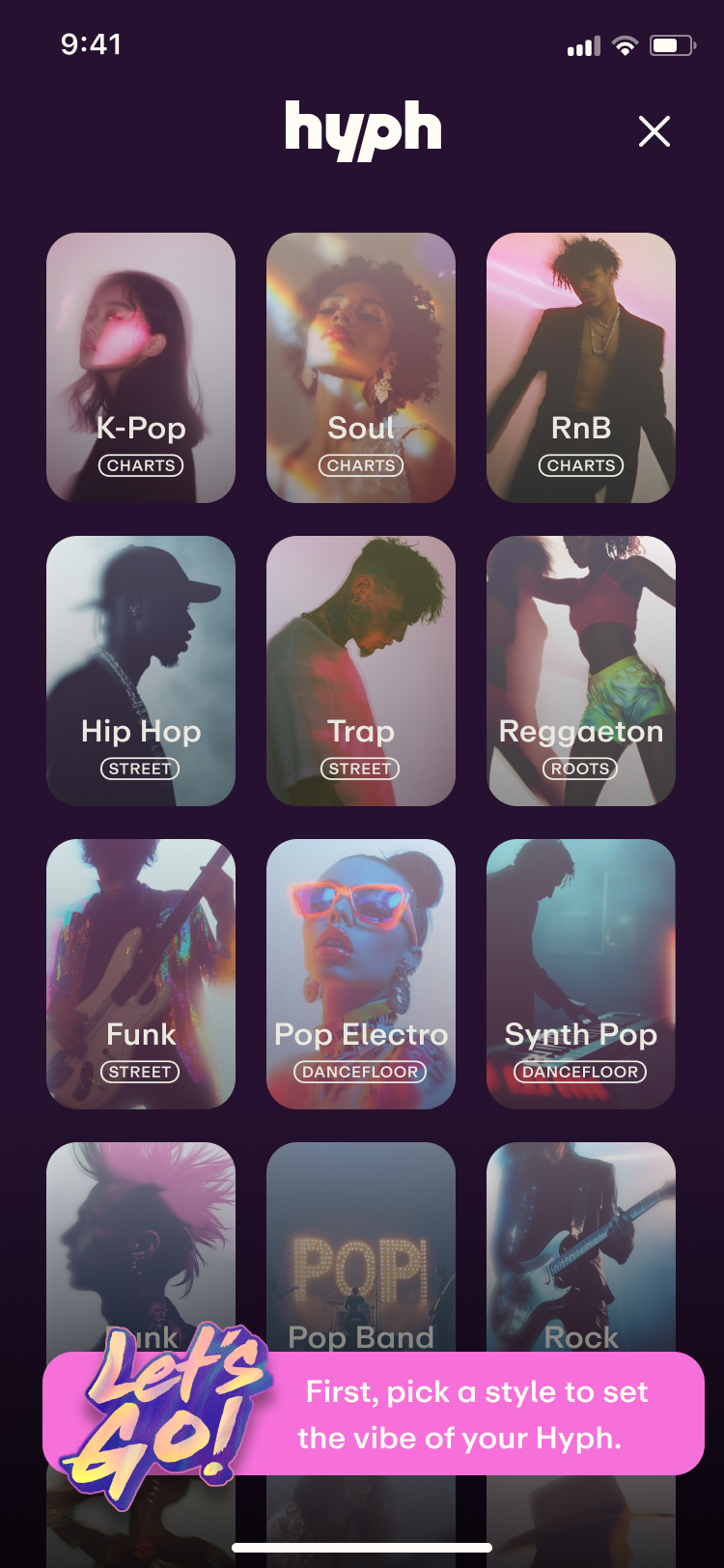Select the K-Pop style card
724x1568 pixels.
141,368
